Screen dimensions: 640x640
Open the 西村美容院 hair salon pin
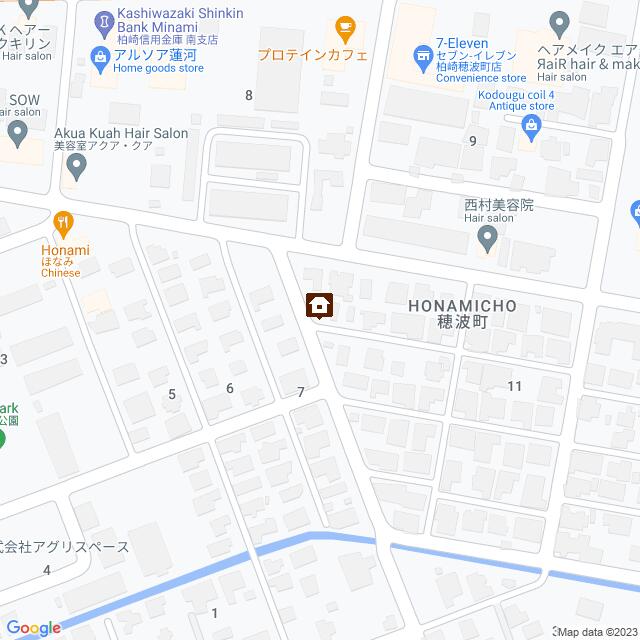coord(486,237)
